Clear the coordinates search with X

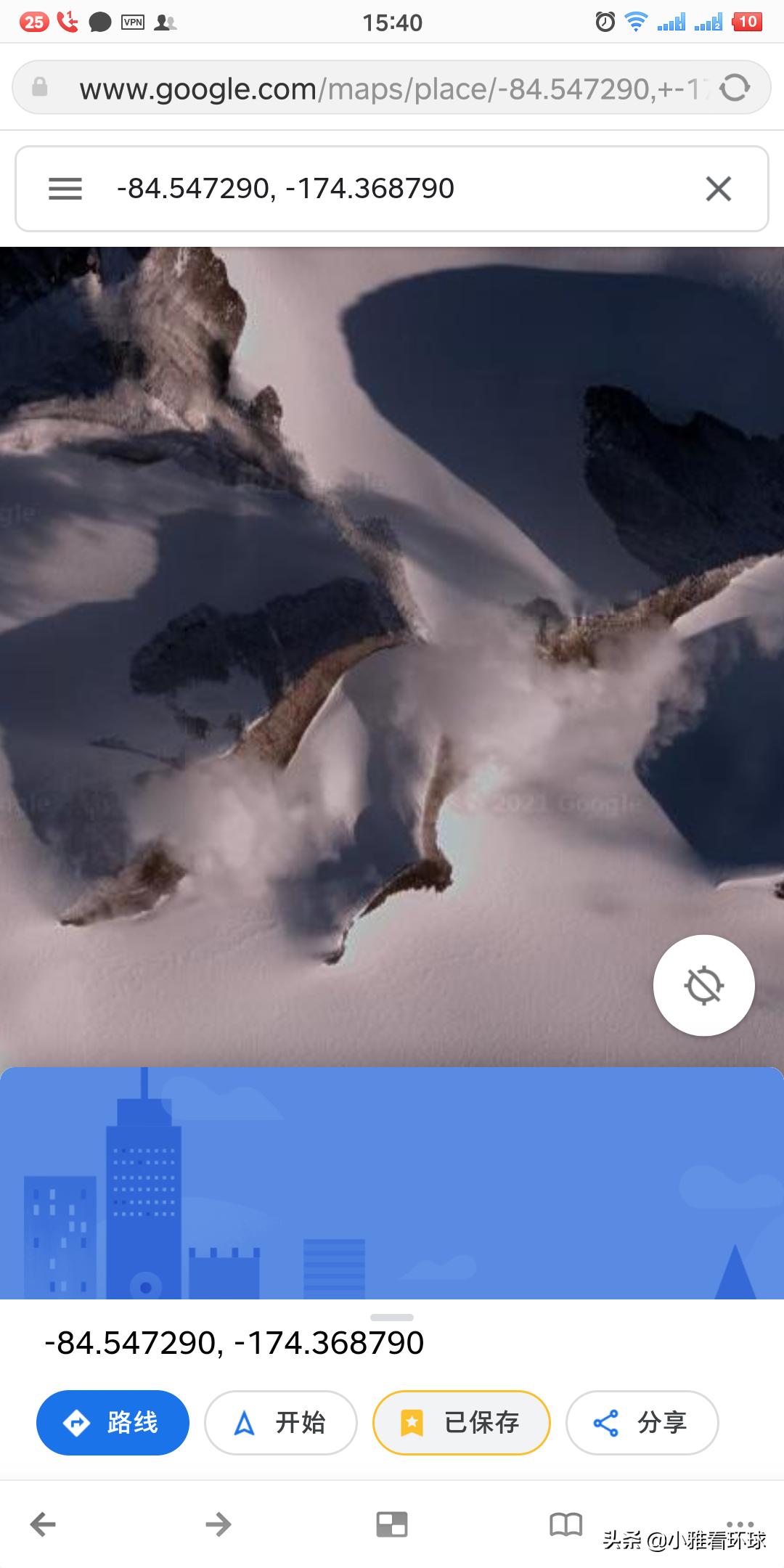(718, 189)
